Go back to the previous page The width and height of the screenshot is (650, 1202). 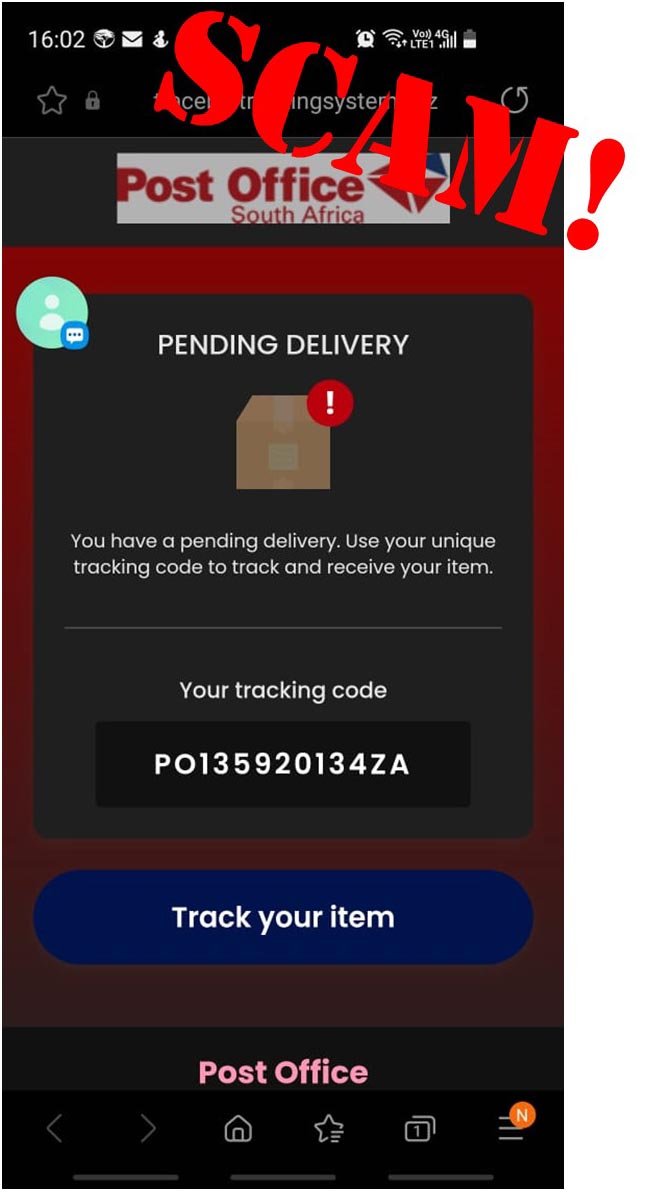click(55, 1129)
